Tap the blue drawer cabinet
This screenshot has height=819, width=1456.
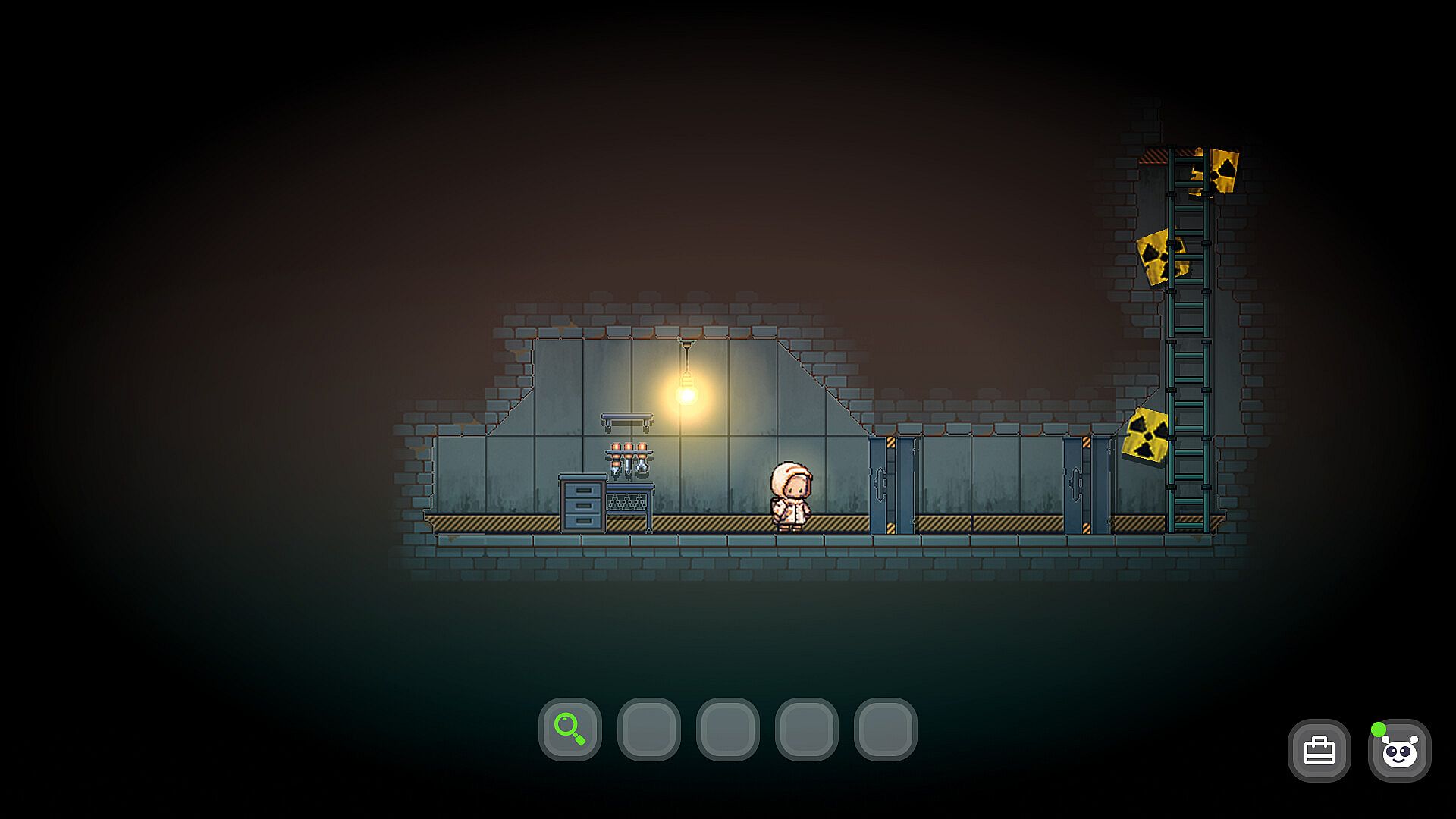pyautogui.click(x=582, y=504)
